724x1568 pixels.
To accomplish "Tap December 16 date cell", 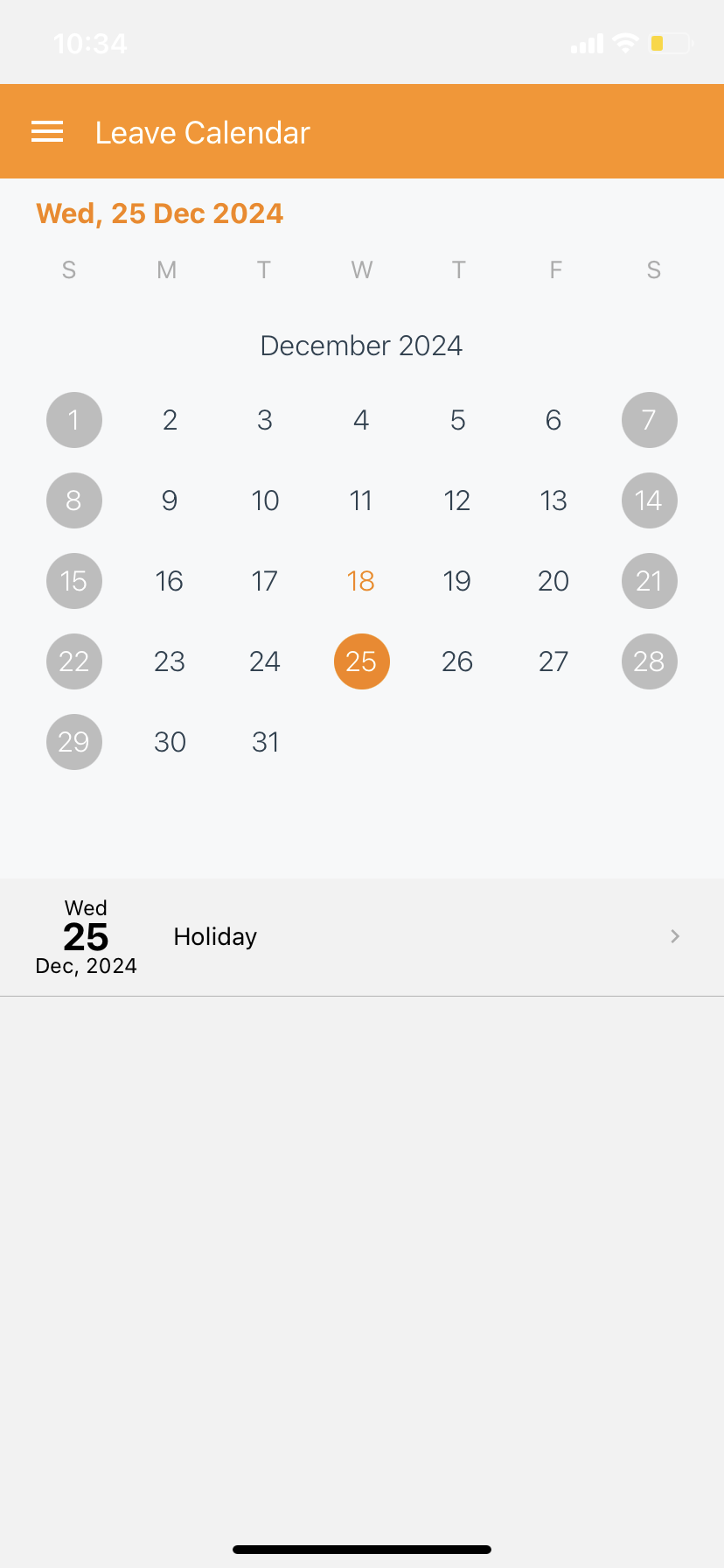I will (170, 581).
